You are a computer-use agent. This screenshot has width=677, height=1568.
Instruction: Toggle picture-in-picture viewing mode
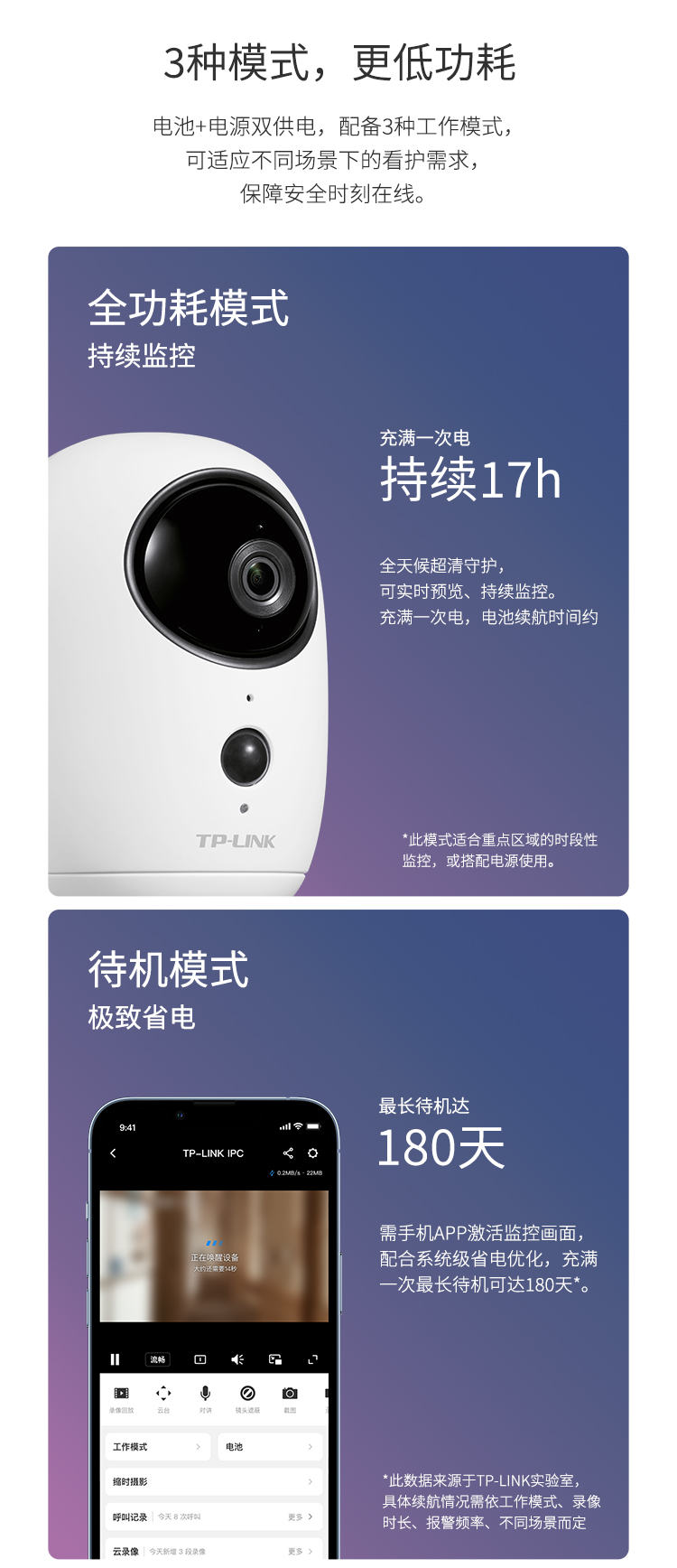275,1359
